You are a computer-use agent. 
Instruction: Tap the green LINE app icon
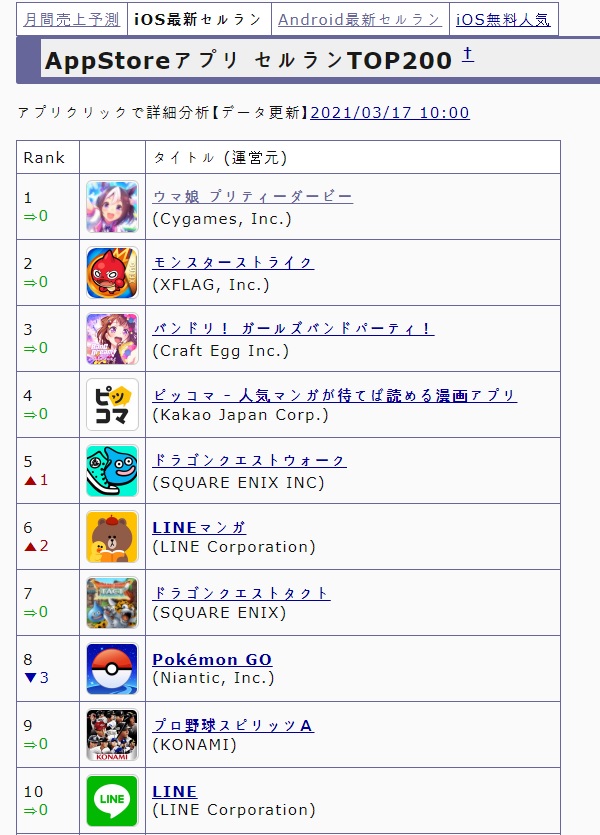point(112,800)
